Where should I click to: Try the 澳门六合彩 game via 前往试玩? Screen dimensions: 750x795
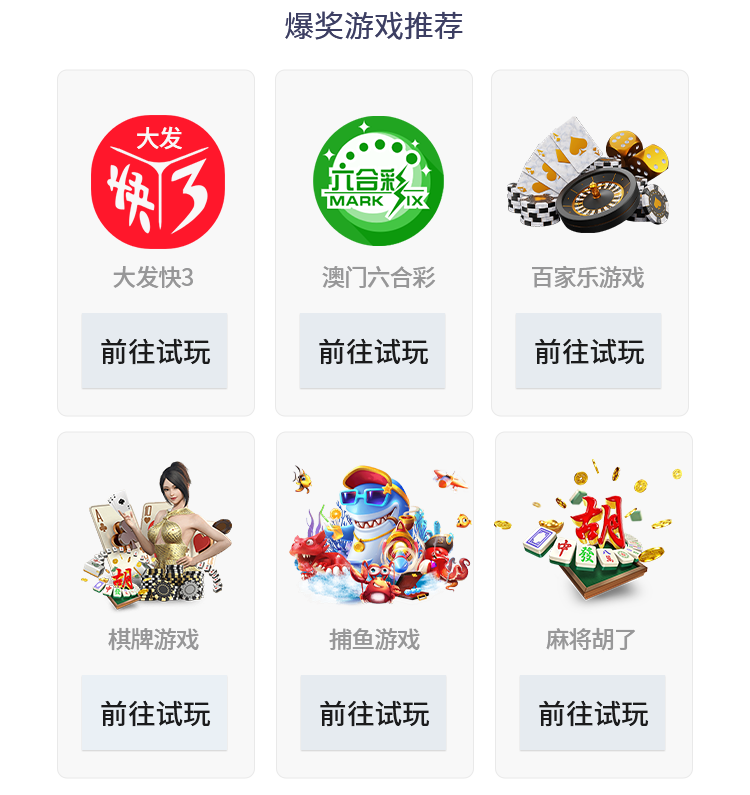tap(372, 351)
